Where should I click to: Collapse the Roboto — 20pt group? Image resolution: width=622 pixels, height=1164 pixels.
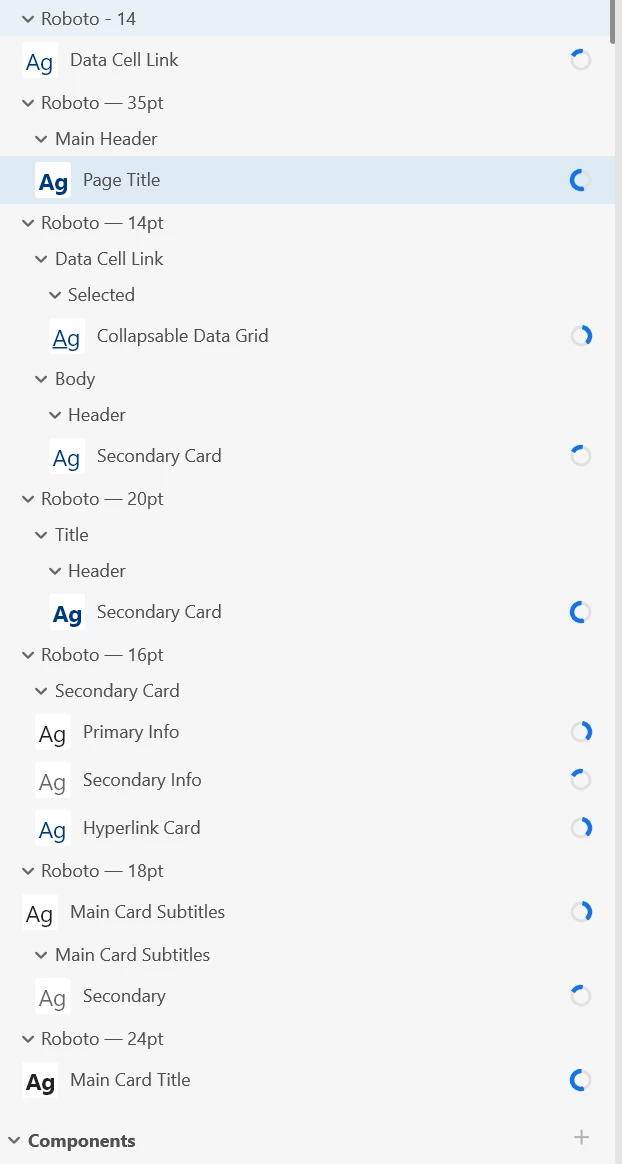click(28, 499)
